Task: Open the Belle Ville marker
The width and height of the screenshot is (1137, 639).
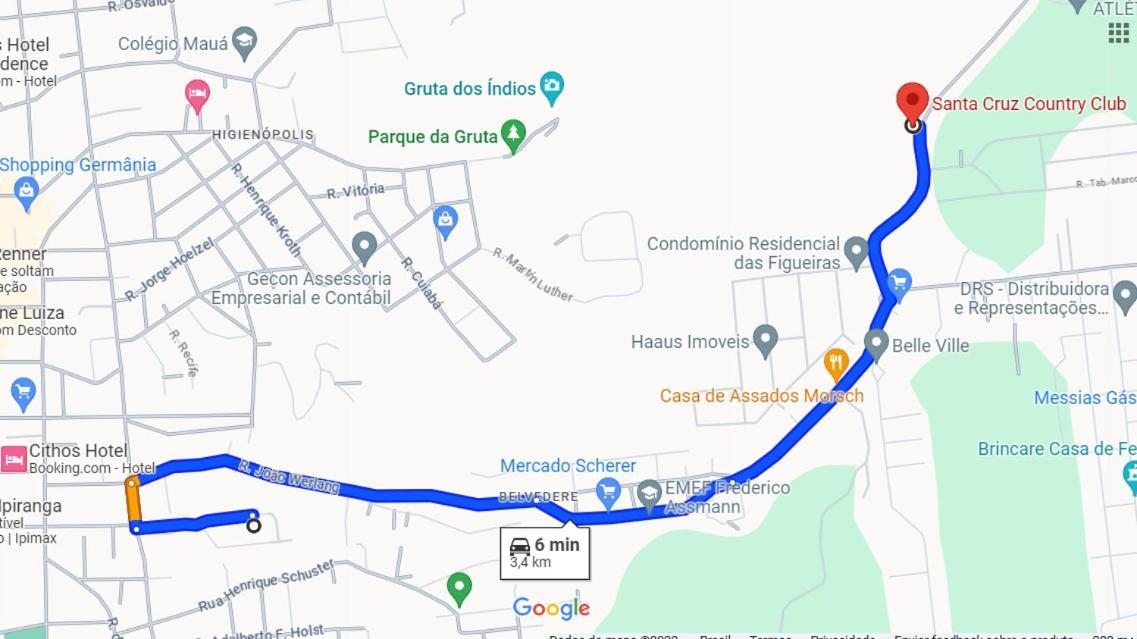Action: [x=876, y=343]
